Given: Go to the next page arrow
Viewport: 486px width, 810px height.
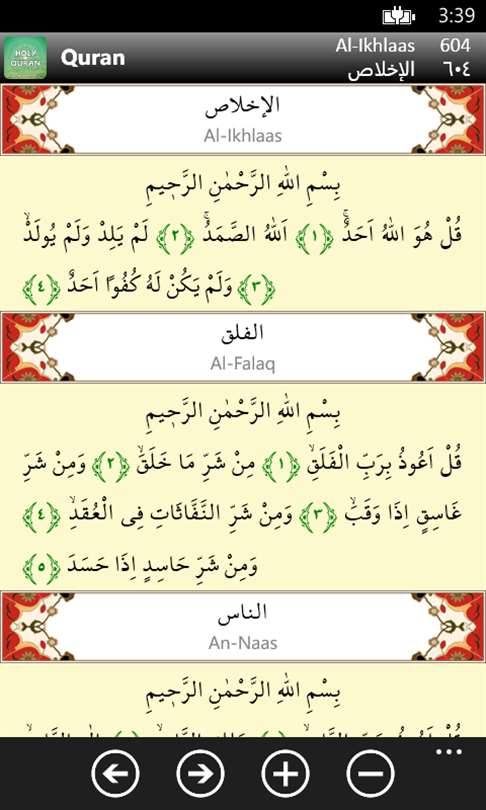Looking at the screenshot, I should (200, 773).
